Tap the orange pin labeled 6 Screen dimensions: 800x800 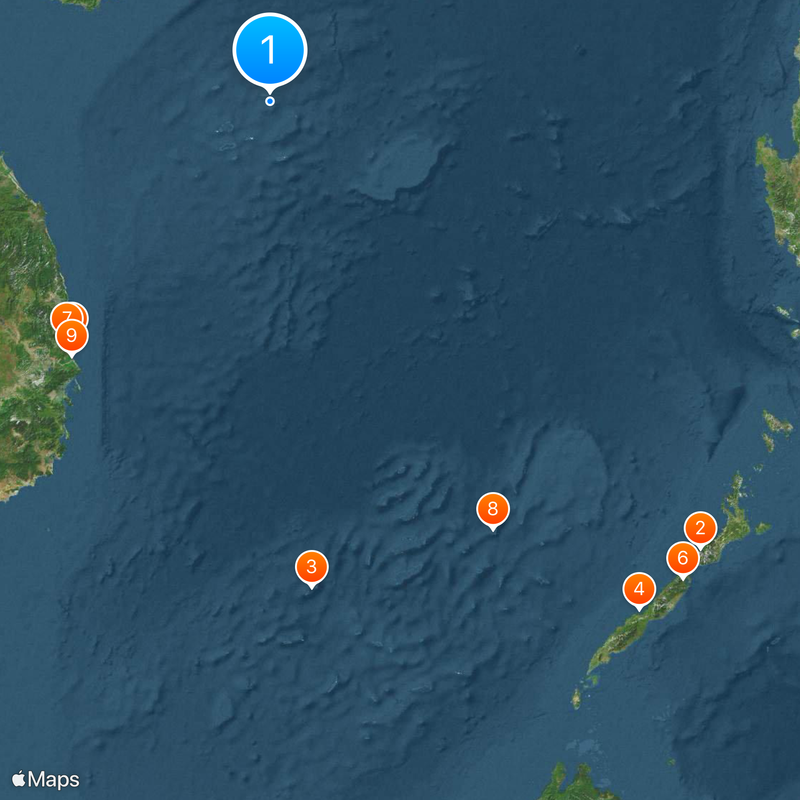682,557
